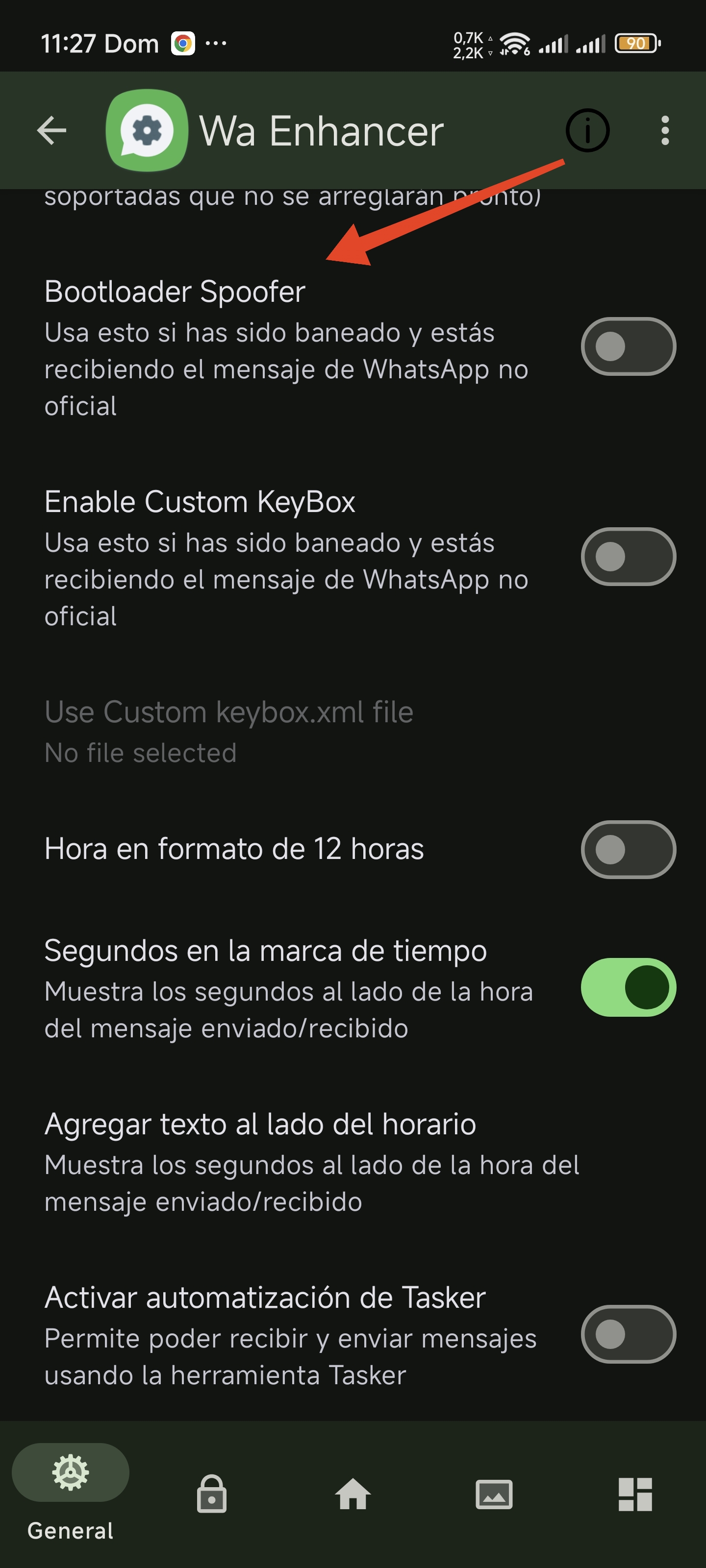
Task: Enable Activar automatización de Tasker
Action: (628, 1334)
